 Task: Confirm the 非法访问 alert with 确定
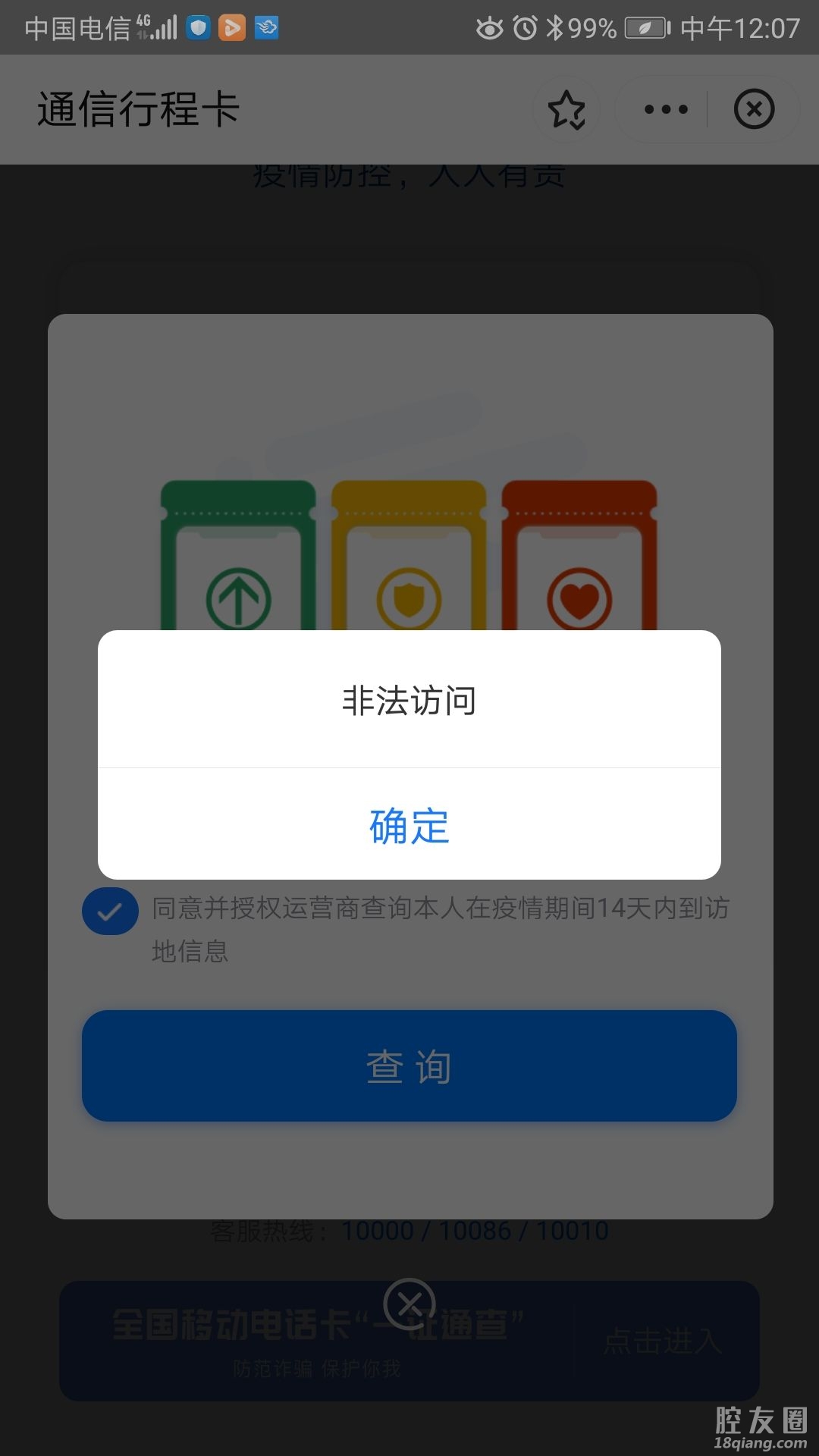click(x=409, y=825)
